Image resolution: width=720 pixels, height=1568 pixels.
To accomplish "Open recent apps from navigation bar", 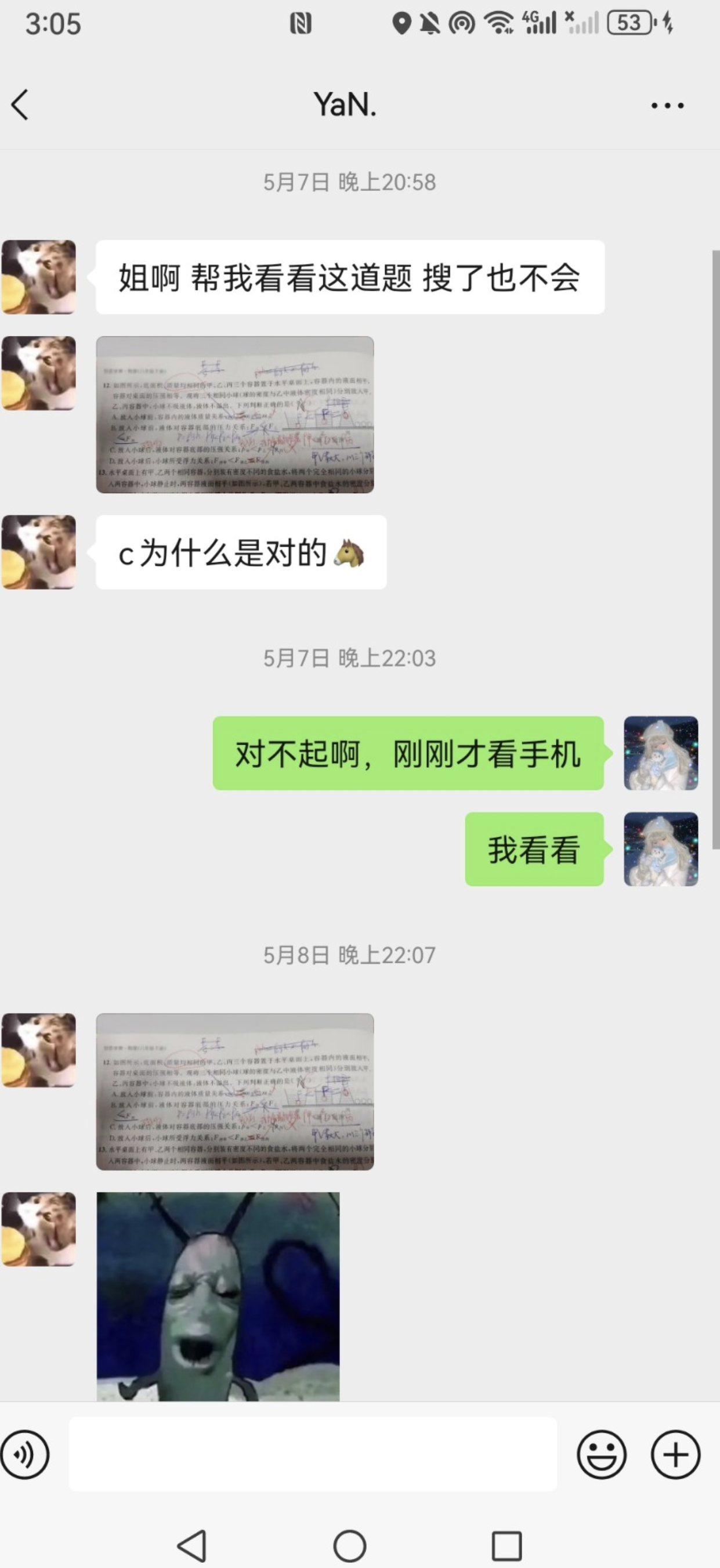I will pyautogui.click(x=507, y=1545).
